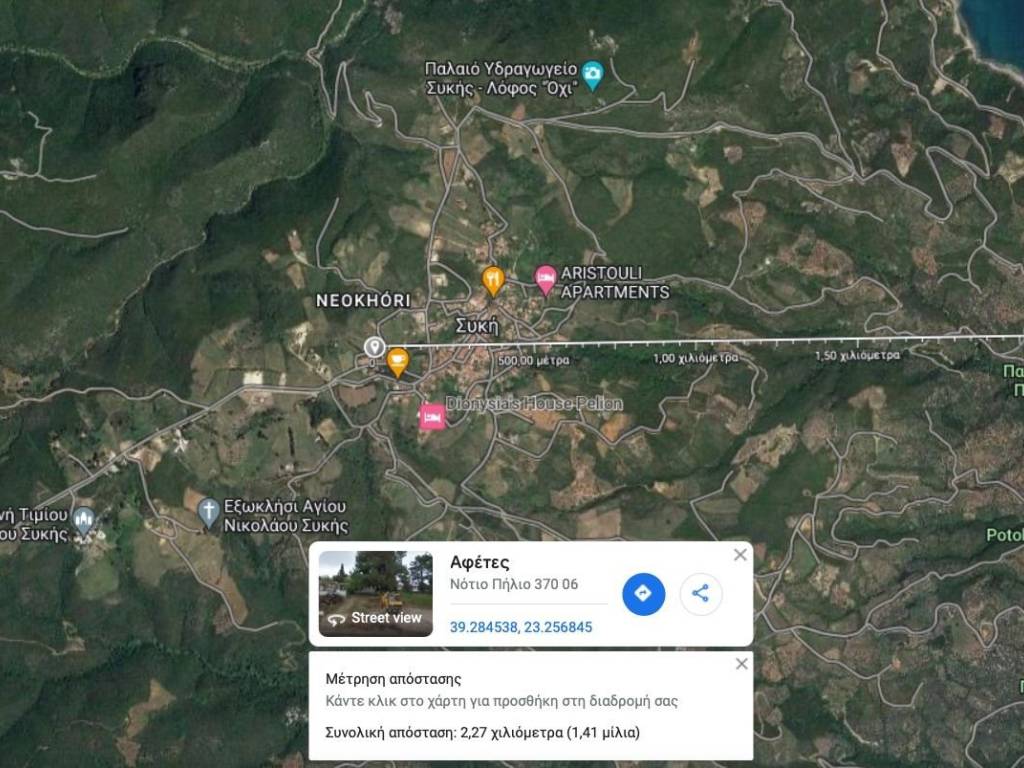The image size is (1024, 768).
Task: Open the Εξωκλήσι Αγίου Νικολάου Συκής marker
Action: click(x=208, y=513)
